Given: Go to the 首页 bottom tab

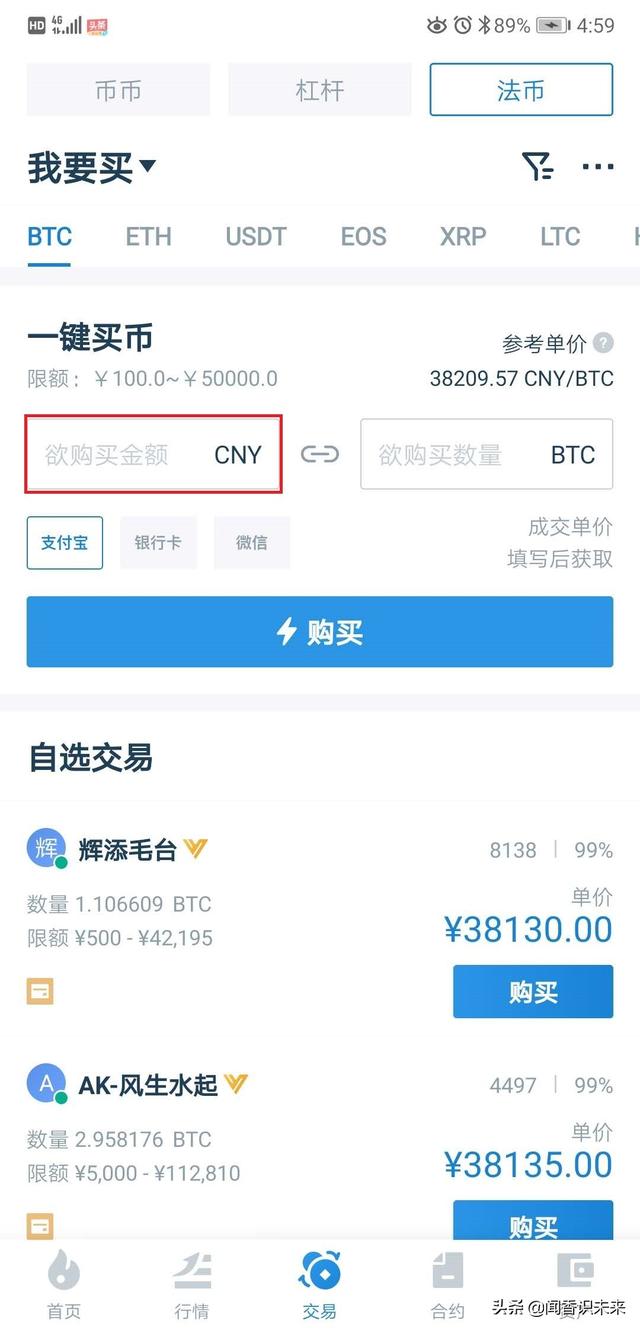Looking at the screenshot, I should (64, 1286).
